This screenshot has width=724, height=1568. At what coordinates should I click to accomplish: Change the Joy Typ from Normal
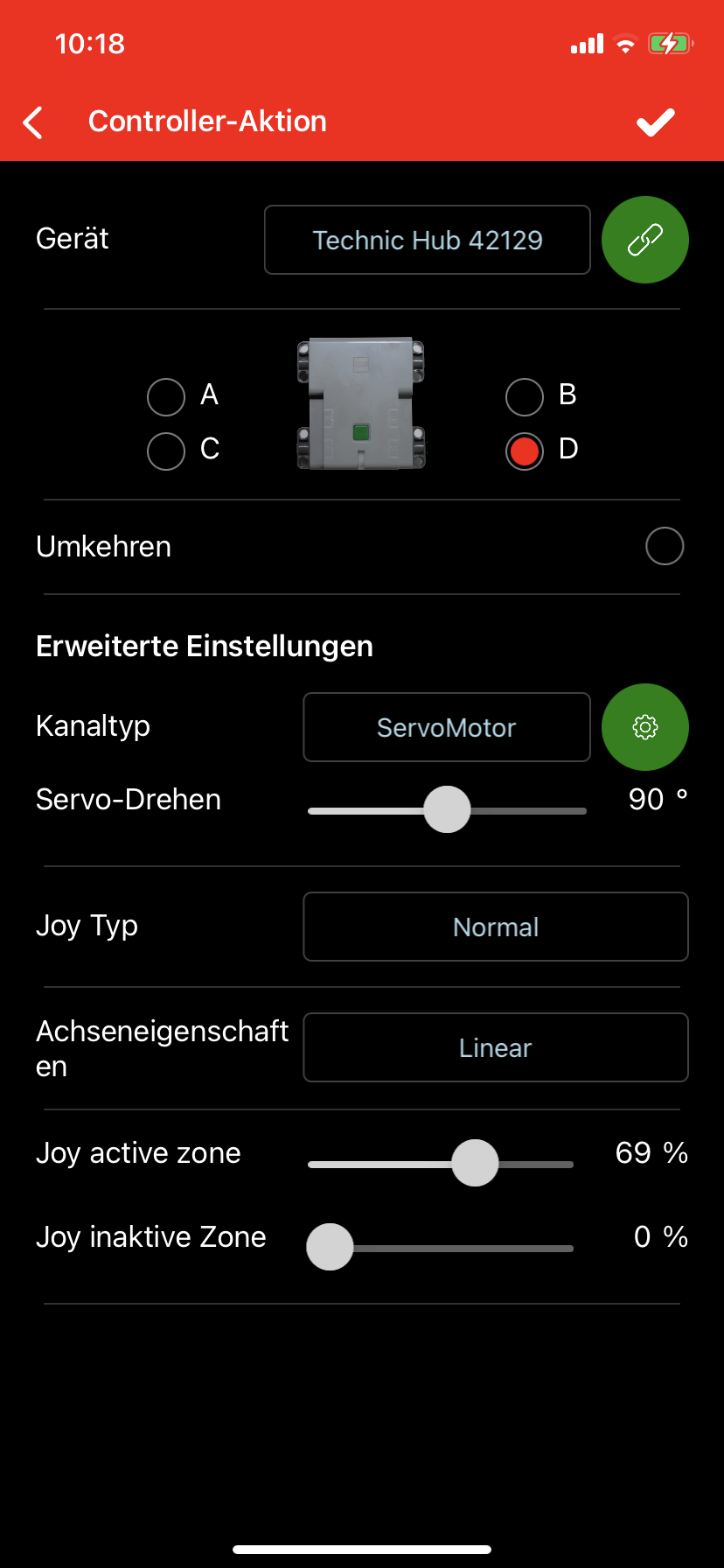click(x=496, y=927)
